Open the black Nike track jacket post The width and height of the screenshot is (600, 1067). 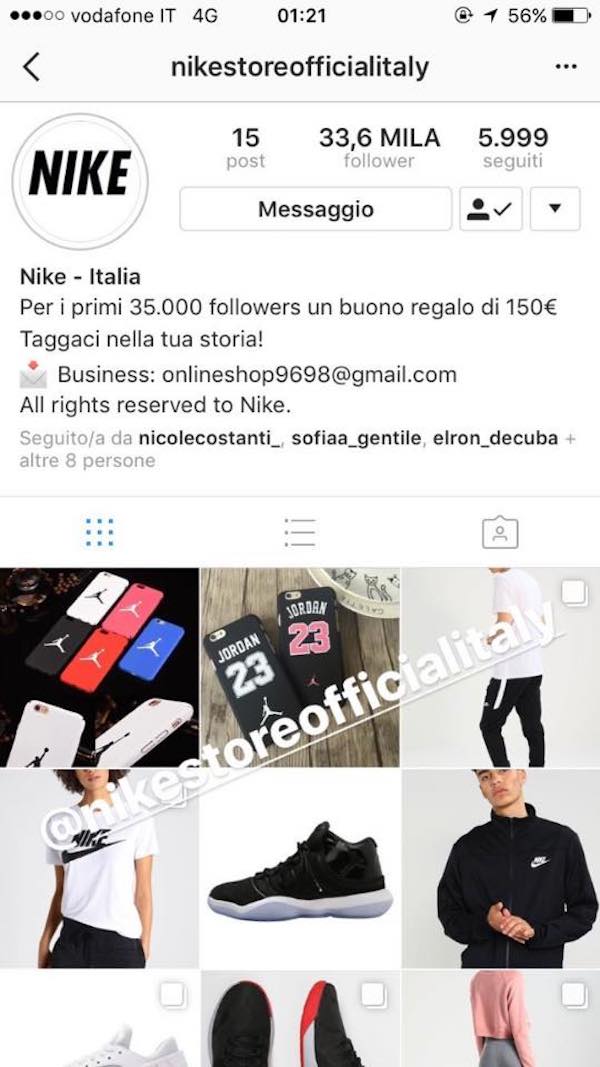500,868
